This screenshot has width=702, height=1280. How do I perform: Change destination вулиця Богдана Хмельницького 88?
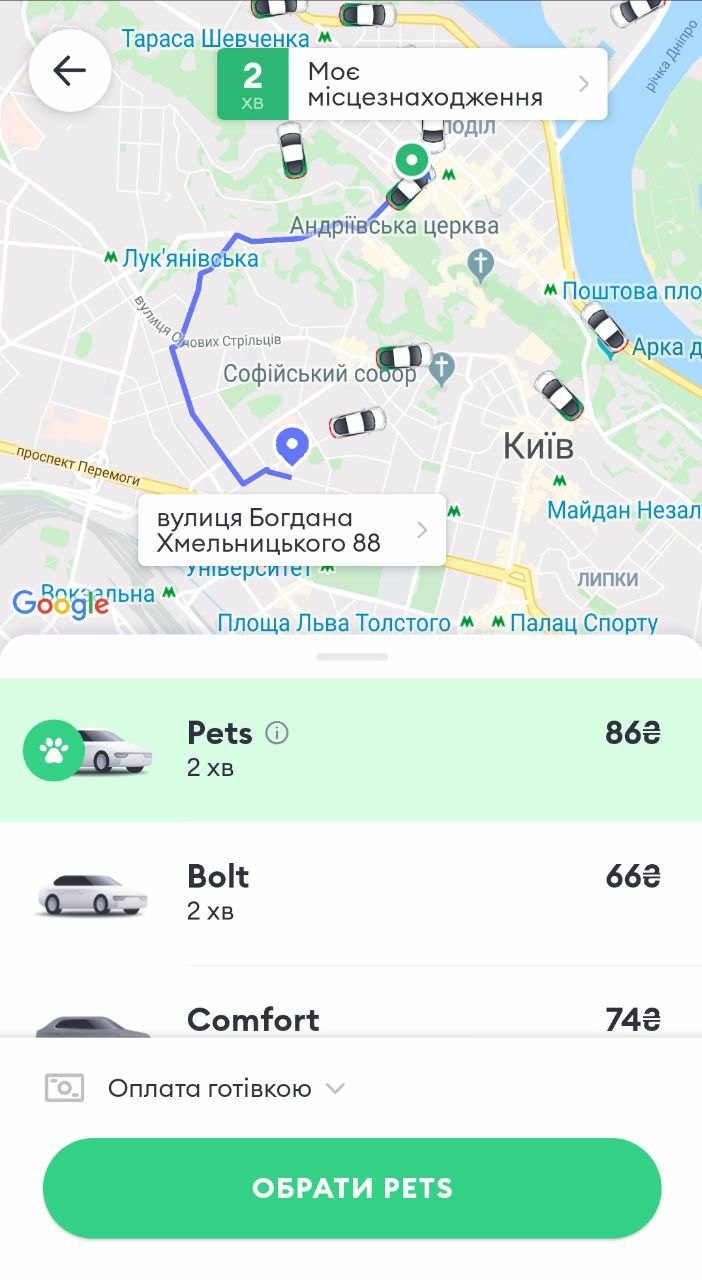tap(291, 530)
